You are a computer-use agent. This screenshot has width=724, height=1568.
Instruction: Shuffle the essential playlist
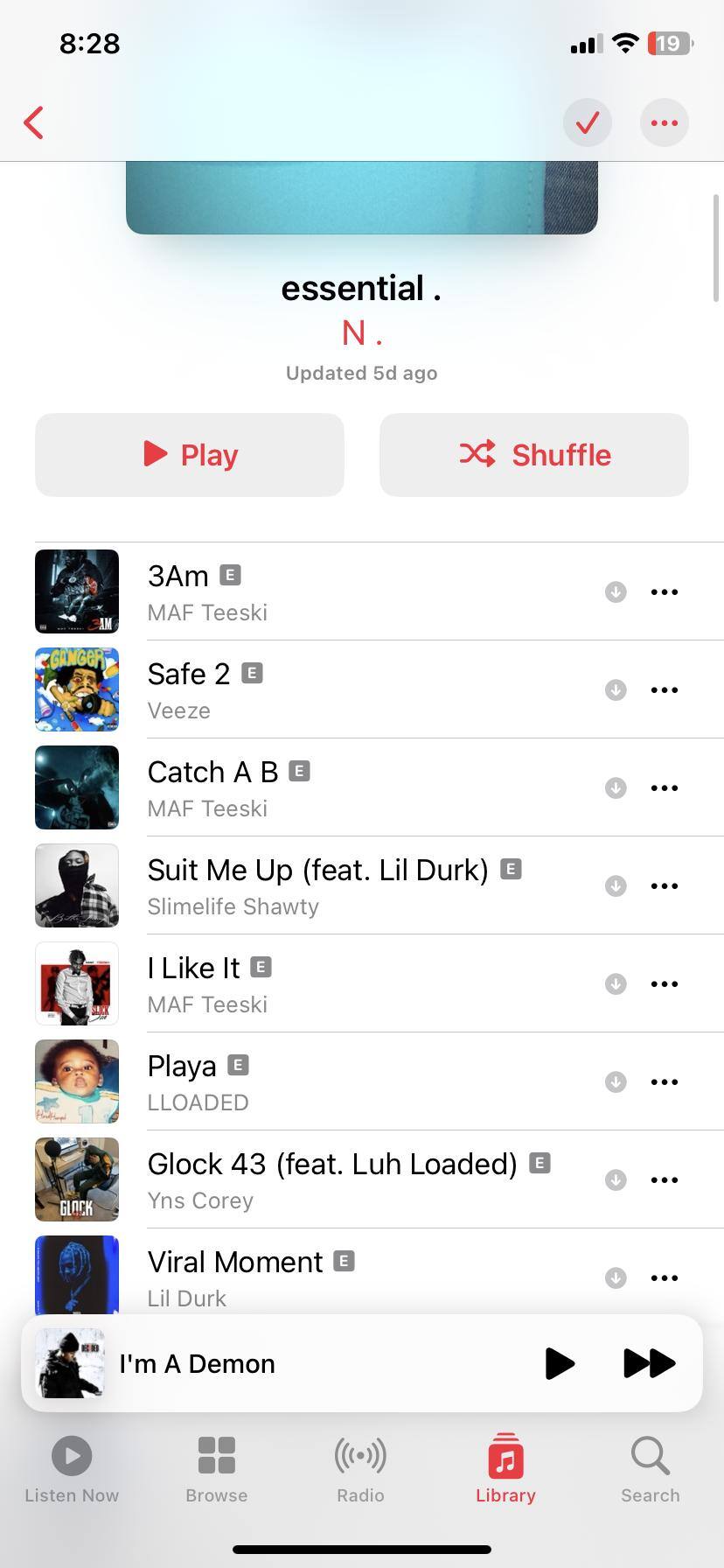pyautogui.click(x=533, y=455)
